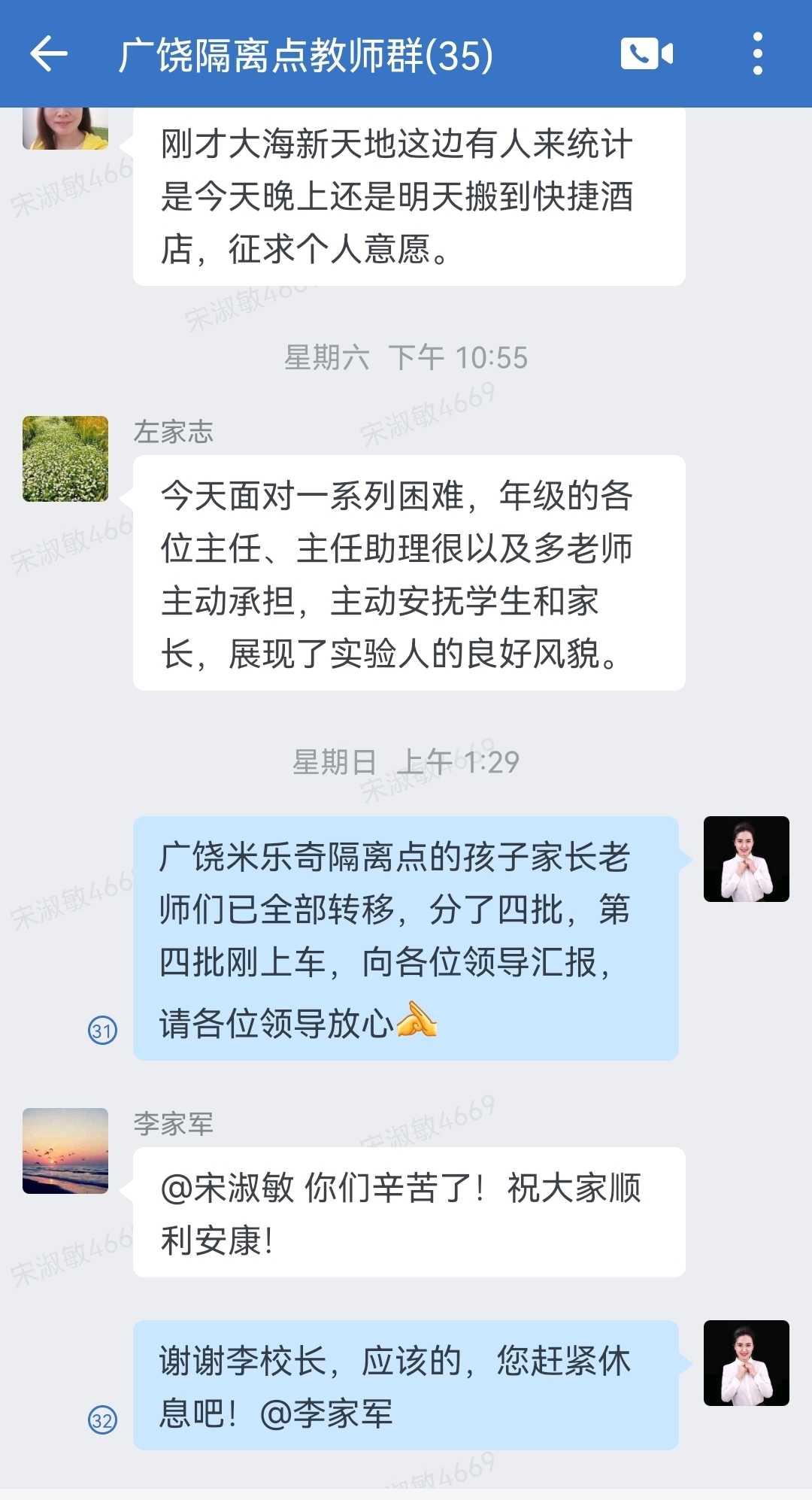Open 左家志's profile avatar
Viewport: 812px width, 1500px height.
point(65,459)
